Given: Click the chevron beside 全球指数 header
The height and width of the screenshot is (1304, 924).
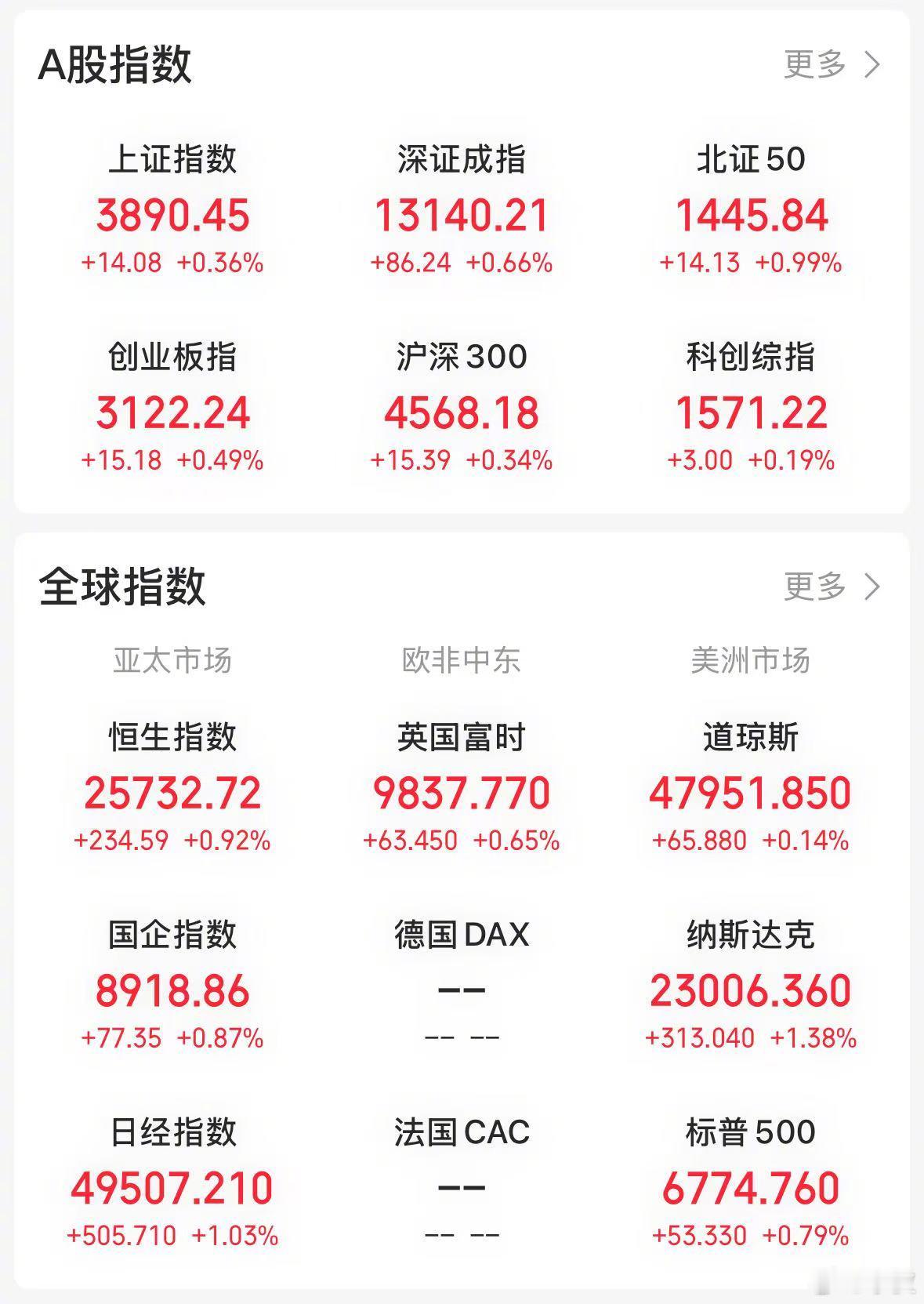Looking at the screenshot, I should point(872,585).
